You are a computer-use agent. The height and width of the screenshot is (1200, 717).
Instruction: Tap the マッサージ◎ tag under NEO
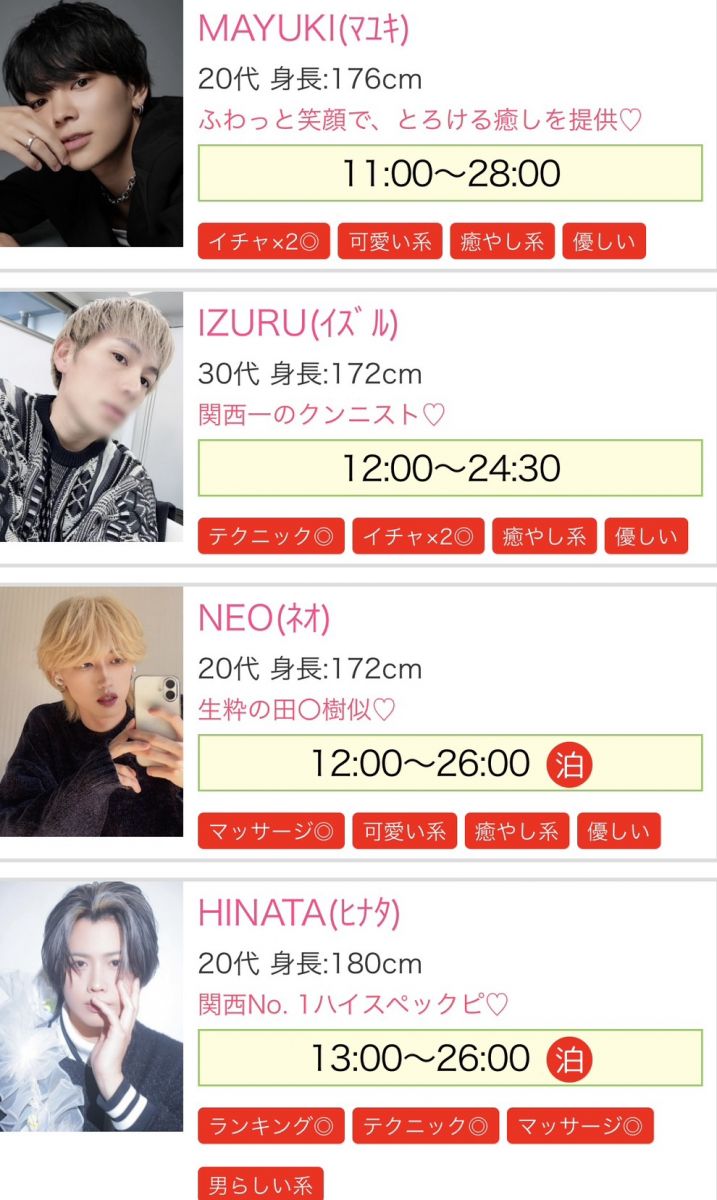pyautogui.click(x=271, y=831)
